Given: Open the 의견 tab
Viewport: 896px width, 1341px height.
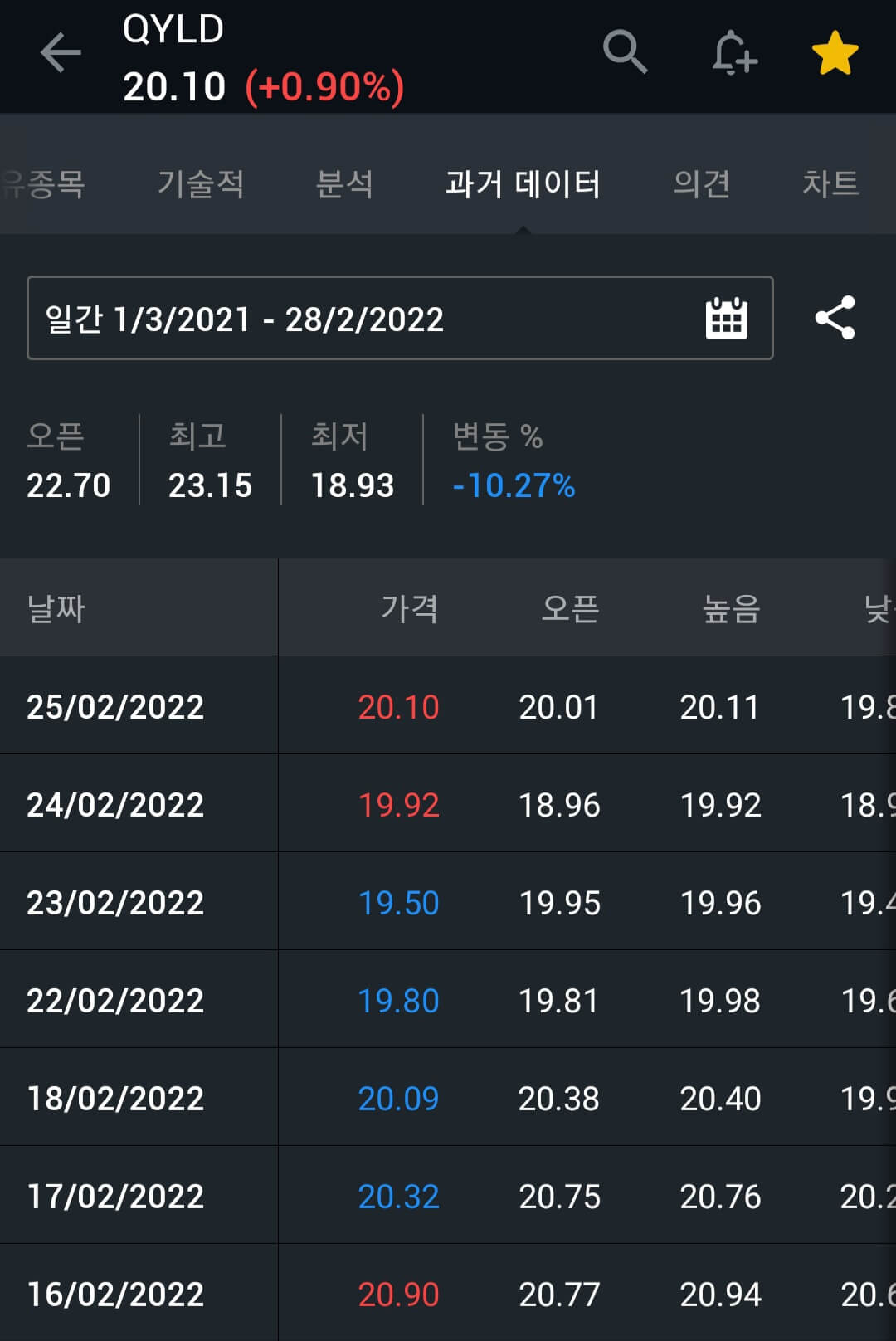Looking at the screenshot, I should pos(702,184).
